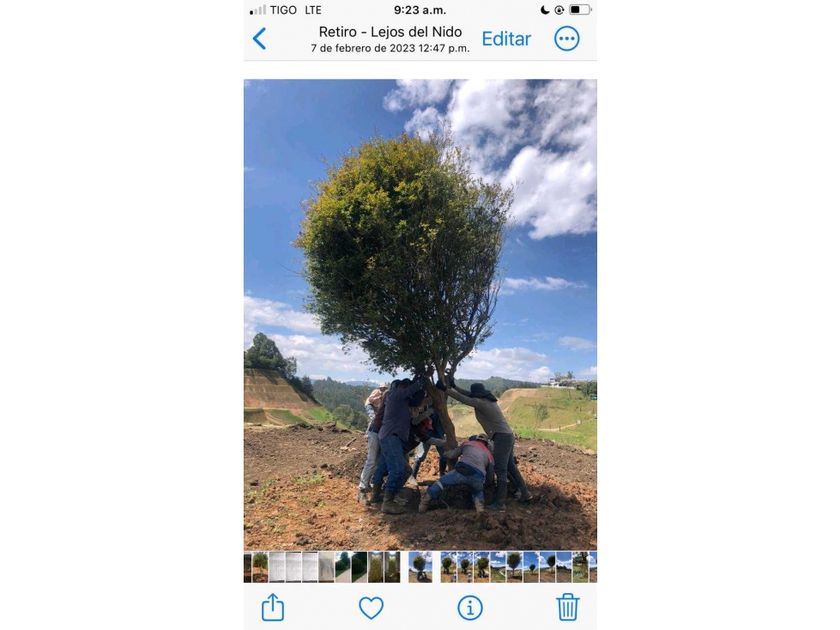Select the first thumbnail in the filmstrip

pos(248,567)
